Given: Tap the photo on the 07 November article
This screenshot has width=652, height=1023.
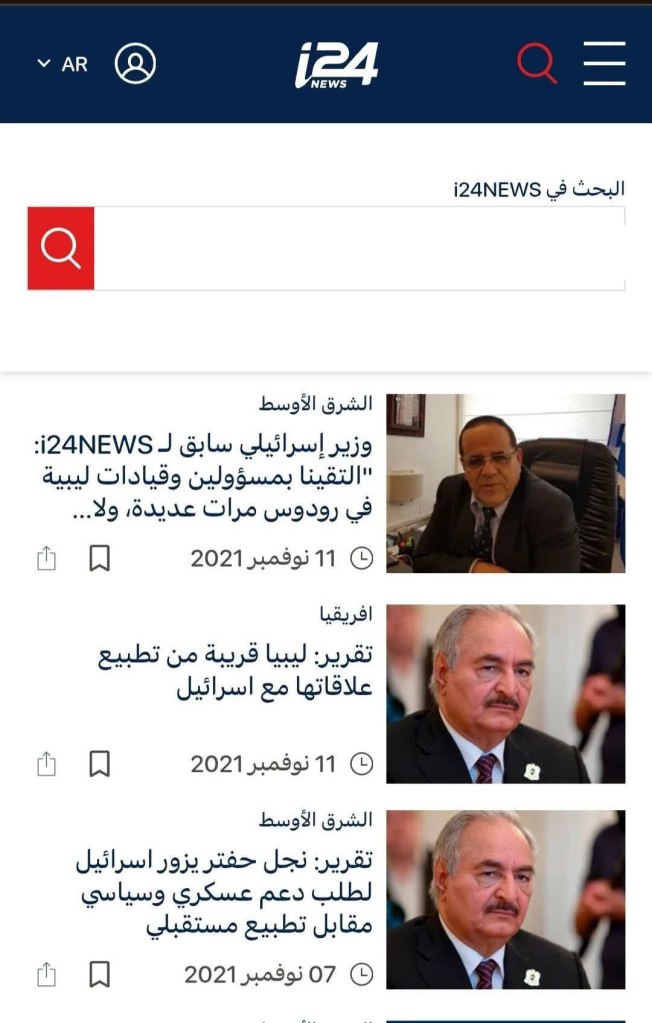Looking at the screenshot, I should pos(506,900).
